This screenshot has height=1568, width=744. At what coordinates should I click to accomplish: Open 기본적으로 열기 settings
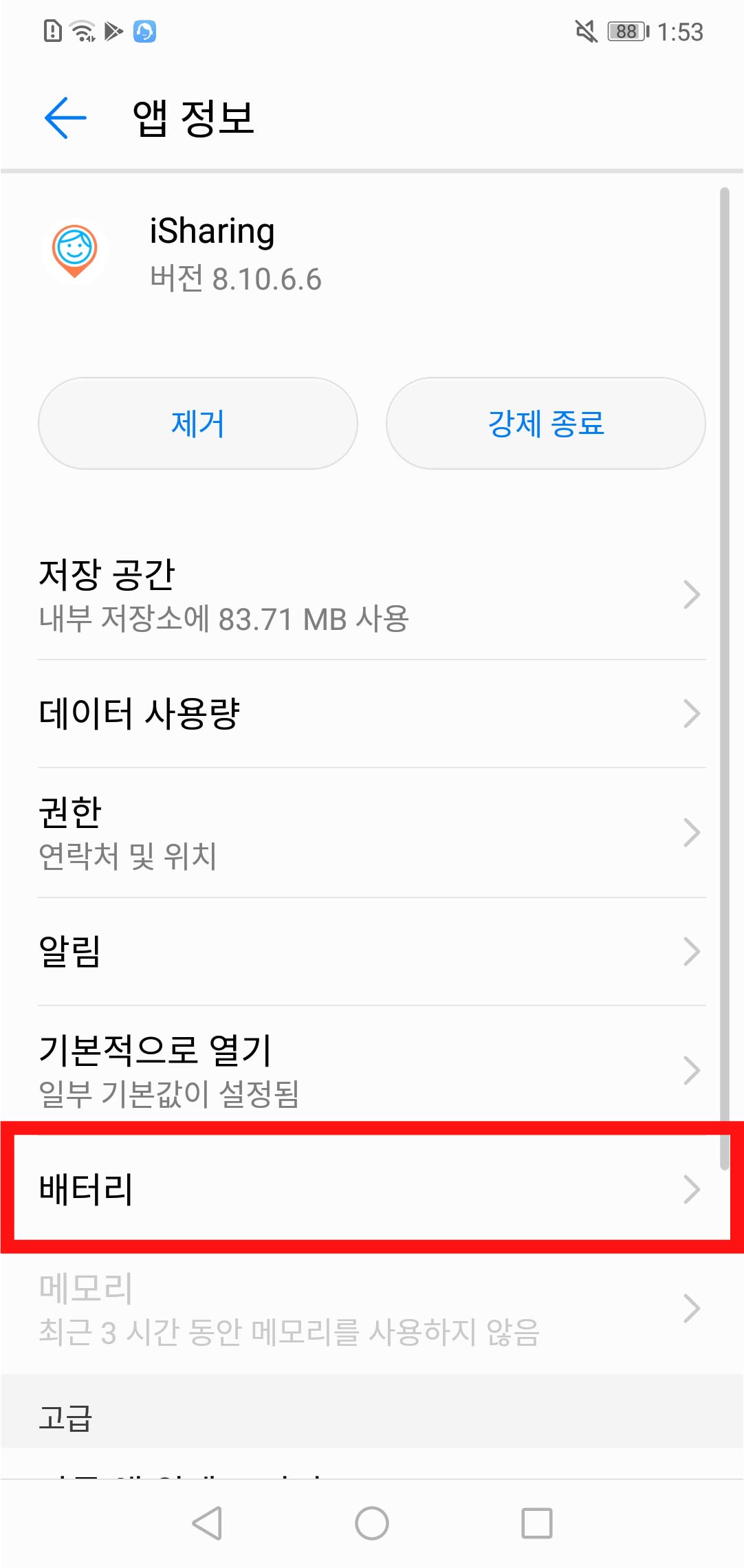click(x=371, y=1070)
